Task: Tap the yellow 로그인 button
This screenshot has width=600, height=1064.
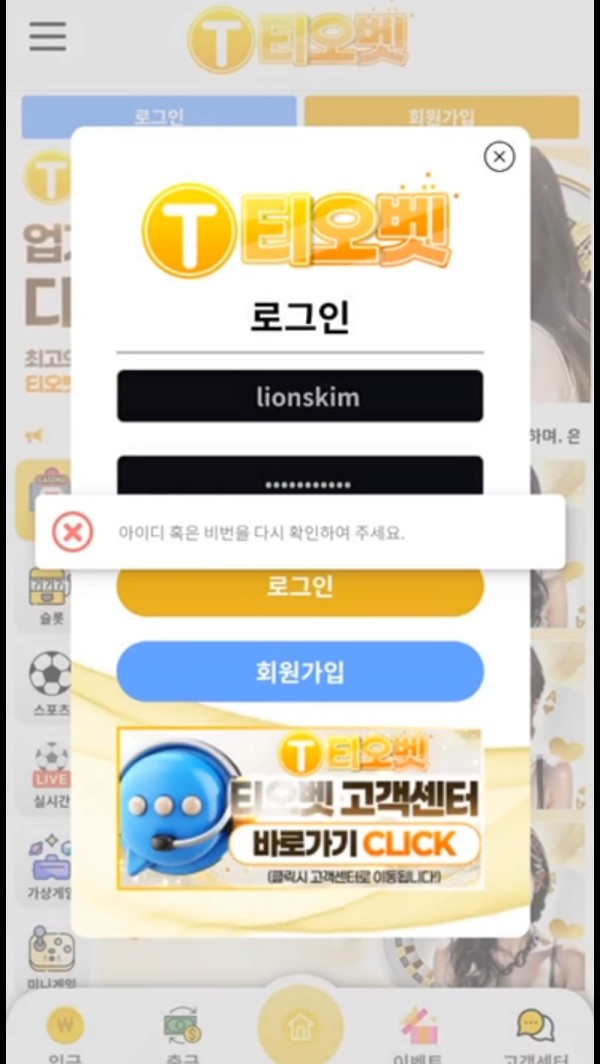Action: [x=300, y=588]
